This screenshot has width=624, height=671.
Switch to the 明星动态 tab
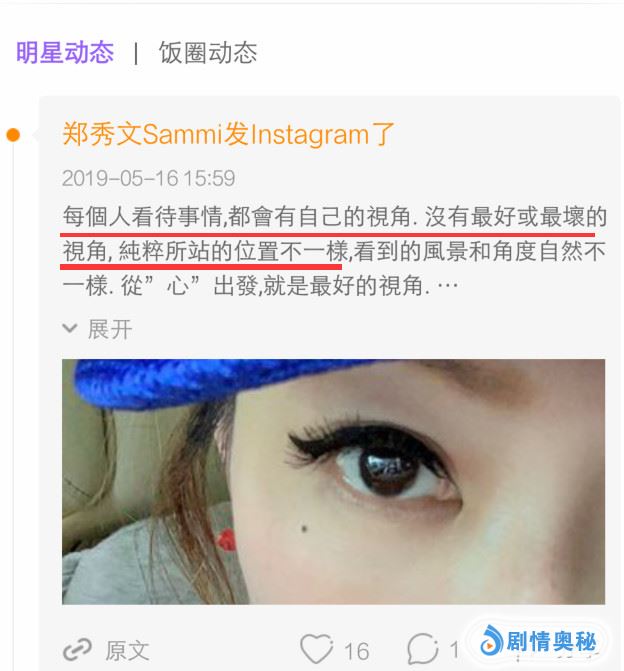[65, 53]
